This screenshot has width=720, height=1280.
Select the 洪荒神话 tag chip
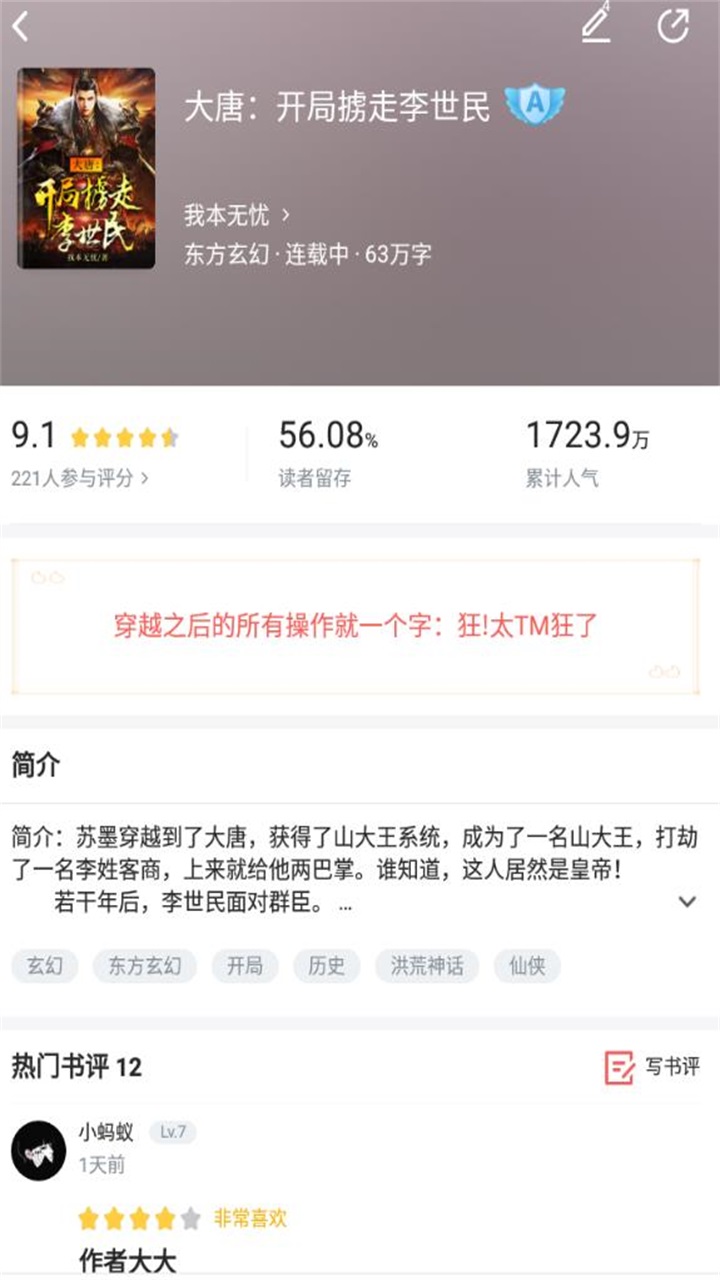427,966
